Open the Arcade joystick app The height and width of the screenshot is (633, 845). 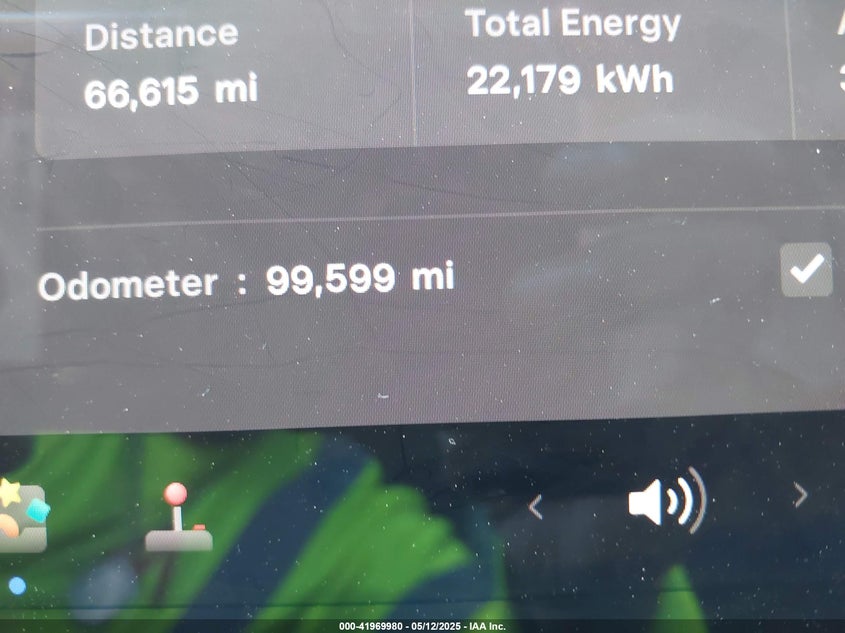click(x=178, y=520)
